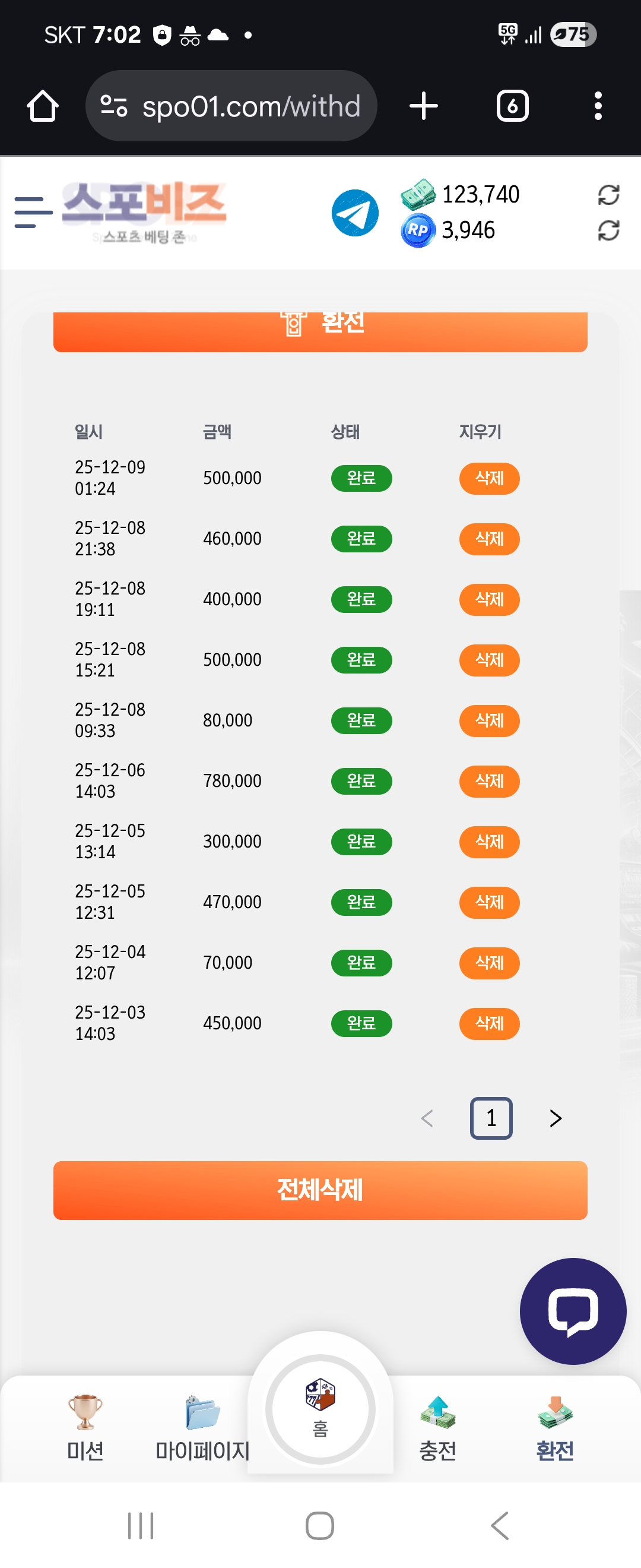The height and width of the screenshot is (1568, 641).
Task: Delete the 780,000 withdrawal record
Action: click(489, 781)
